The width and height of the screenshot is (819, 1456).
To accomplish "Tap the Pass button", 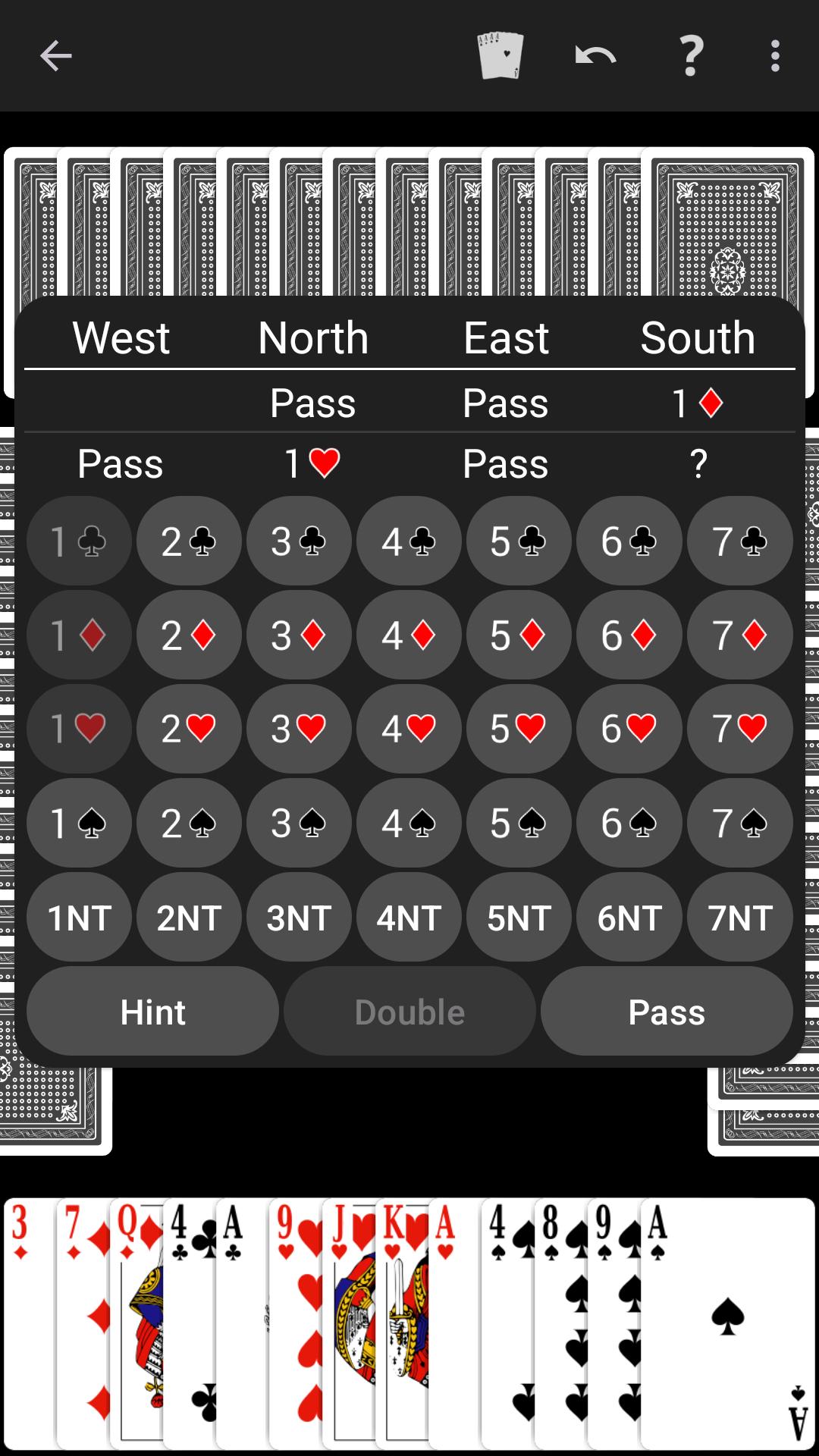I will 667,1011.
